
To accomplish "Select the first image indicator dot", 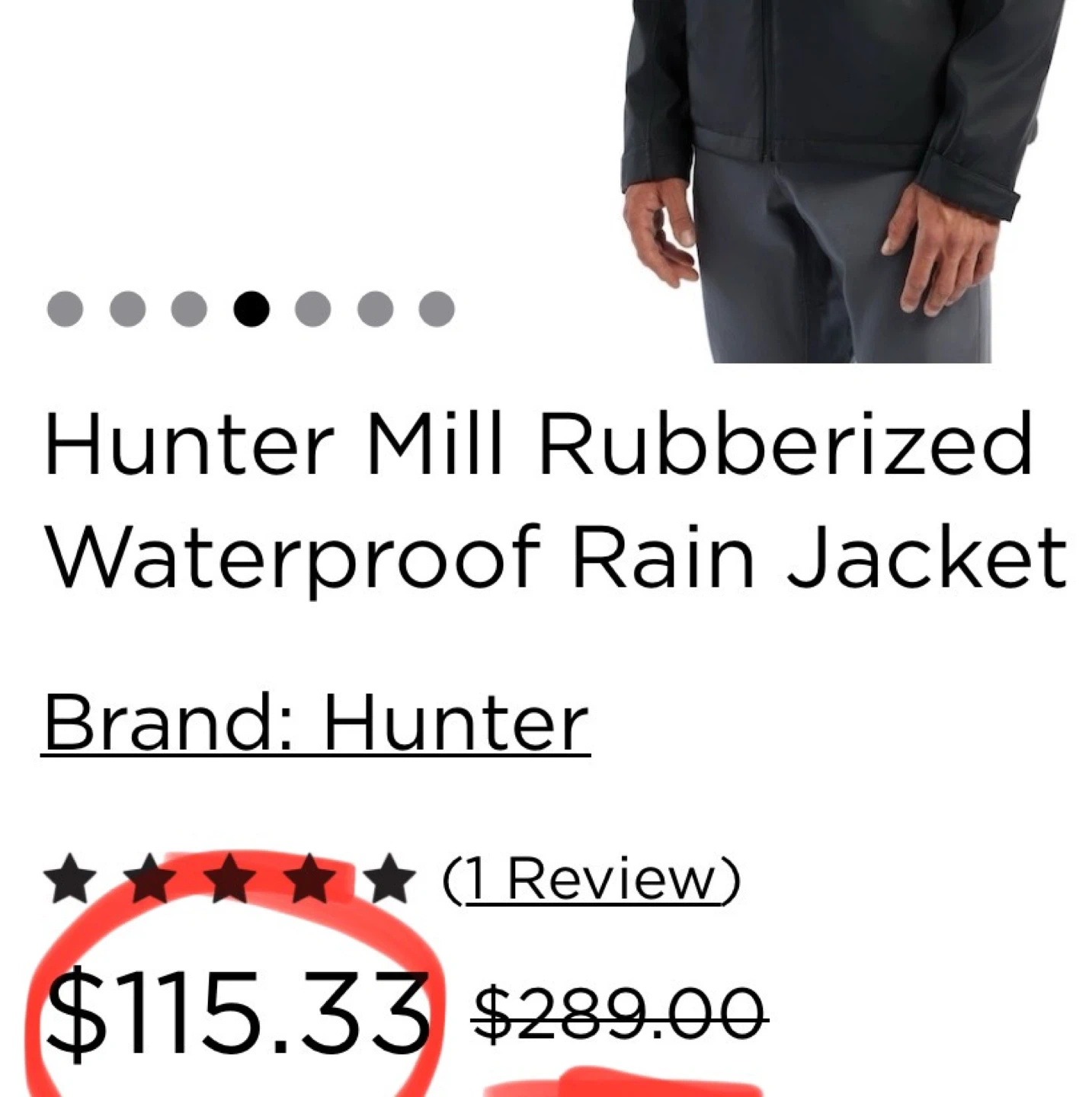I will (65, 309).
